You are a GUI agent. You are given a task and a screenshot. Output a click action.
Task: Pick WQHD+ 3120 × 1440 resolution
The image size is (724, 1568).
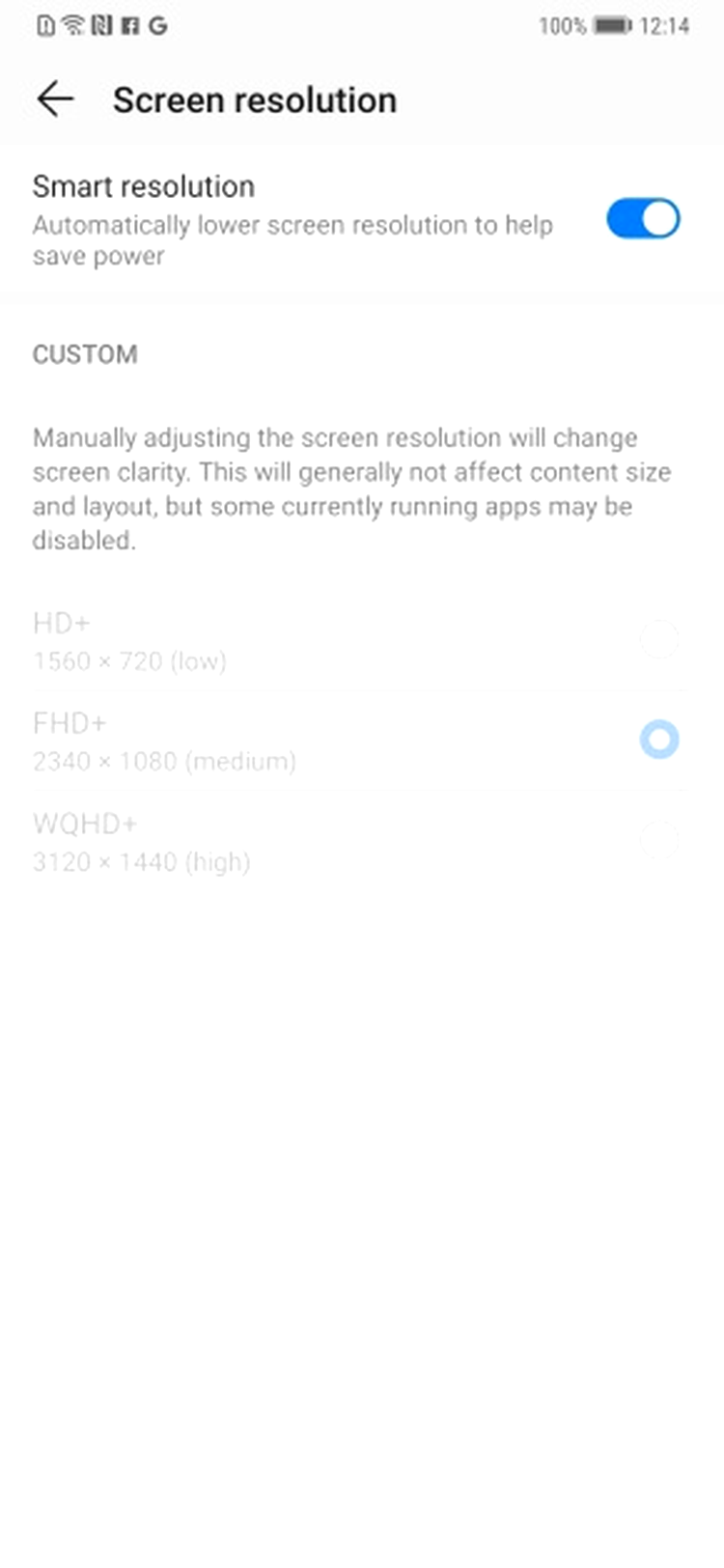coord(362,842)
